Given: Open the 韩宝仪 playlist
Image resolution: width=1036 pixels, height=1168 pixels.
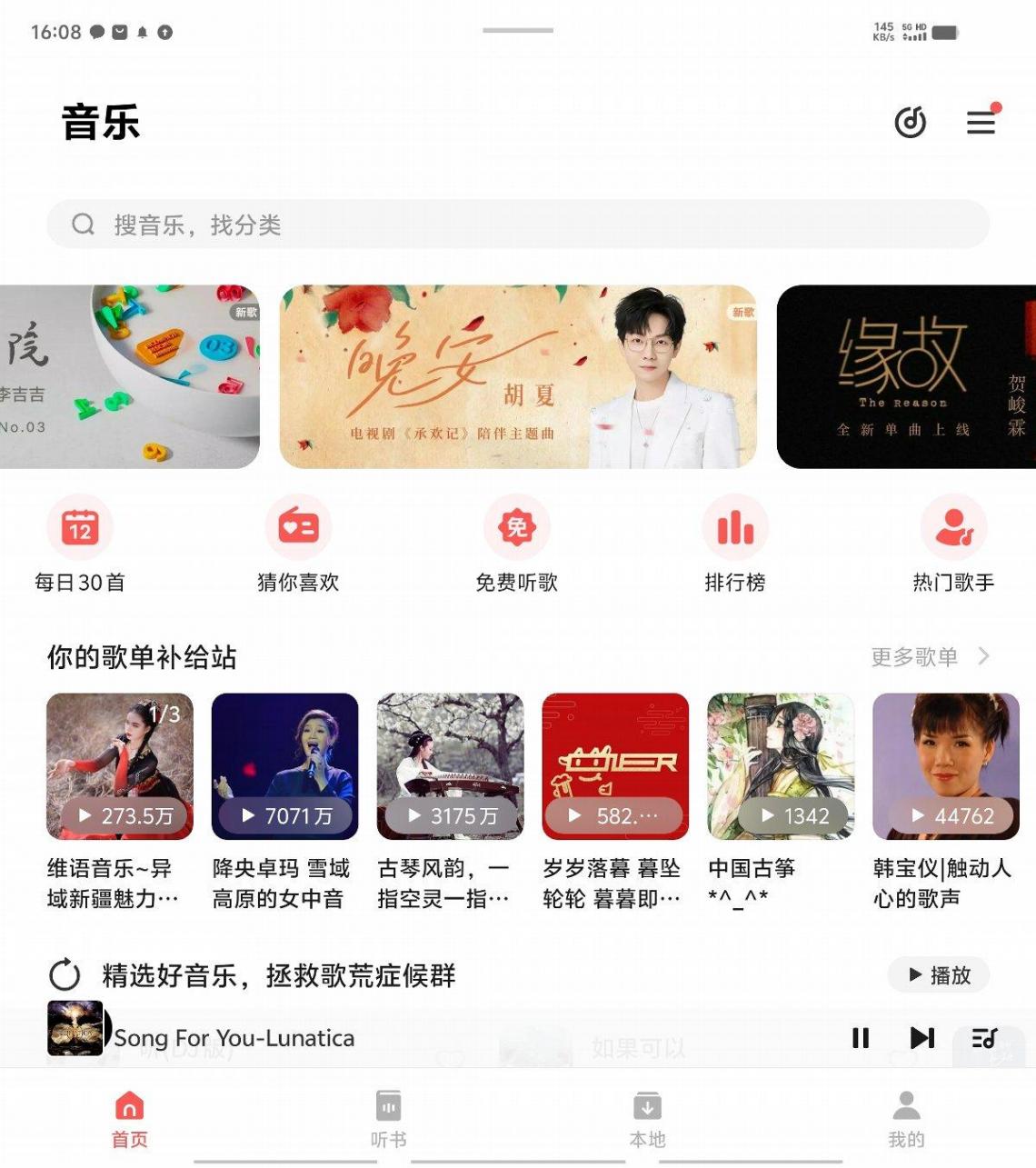Looking at the screenshot, I should coord(946,766).
